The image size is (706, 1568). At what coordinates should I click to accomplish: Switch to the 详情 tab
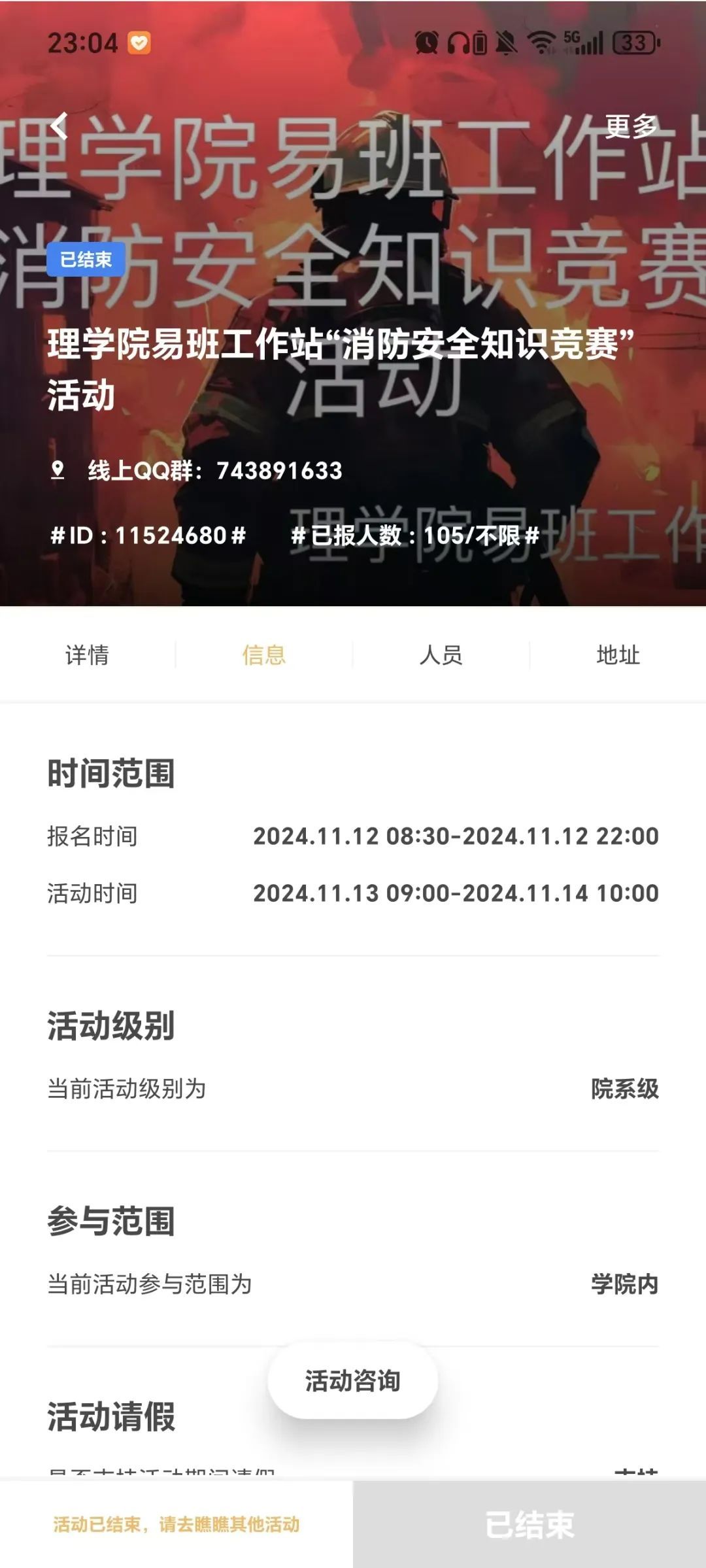click(x=87, y=655)
